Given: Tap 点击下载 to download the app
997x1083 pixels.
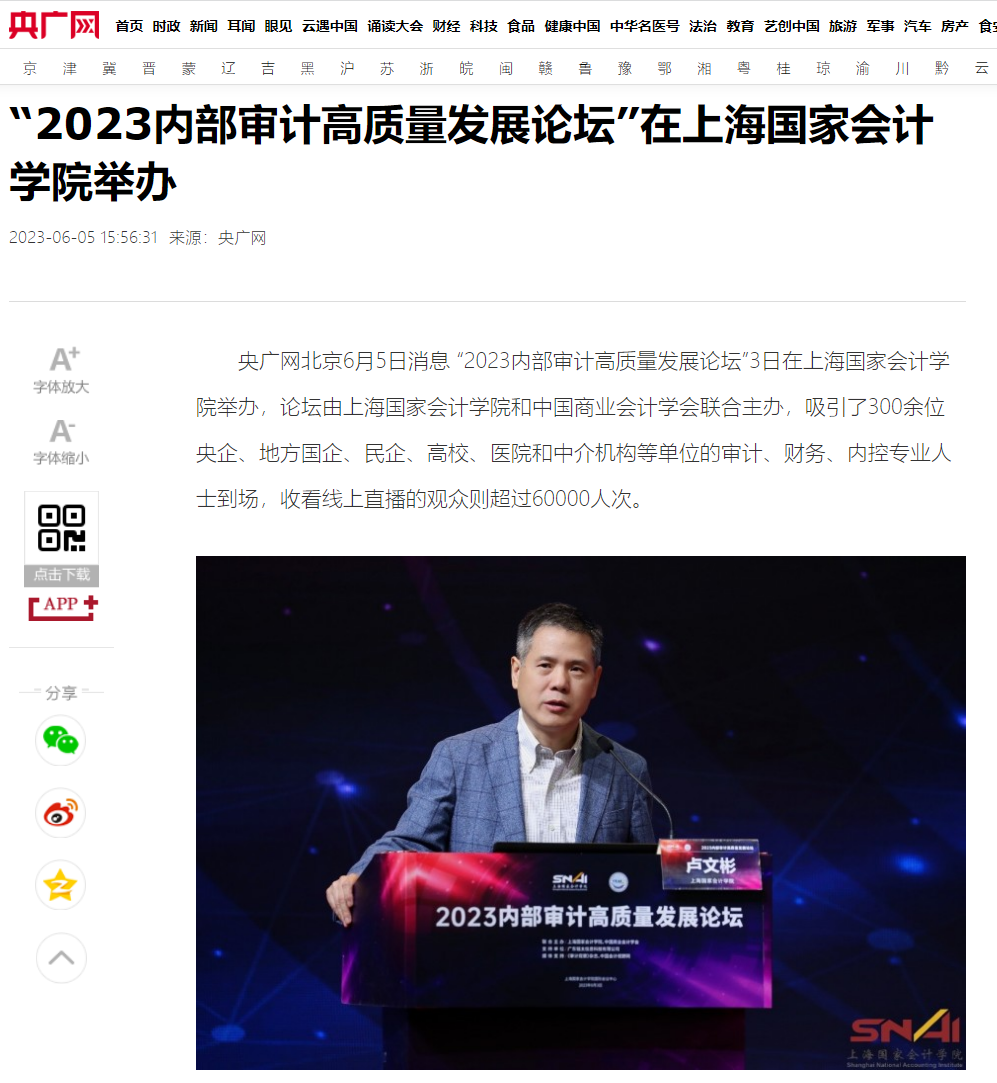Looking at the screenshot, I should coord(62,575).
